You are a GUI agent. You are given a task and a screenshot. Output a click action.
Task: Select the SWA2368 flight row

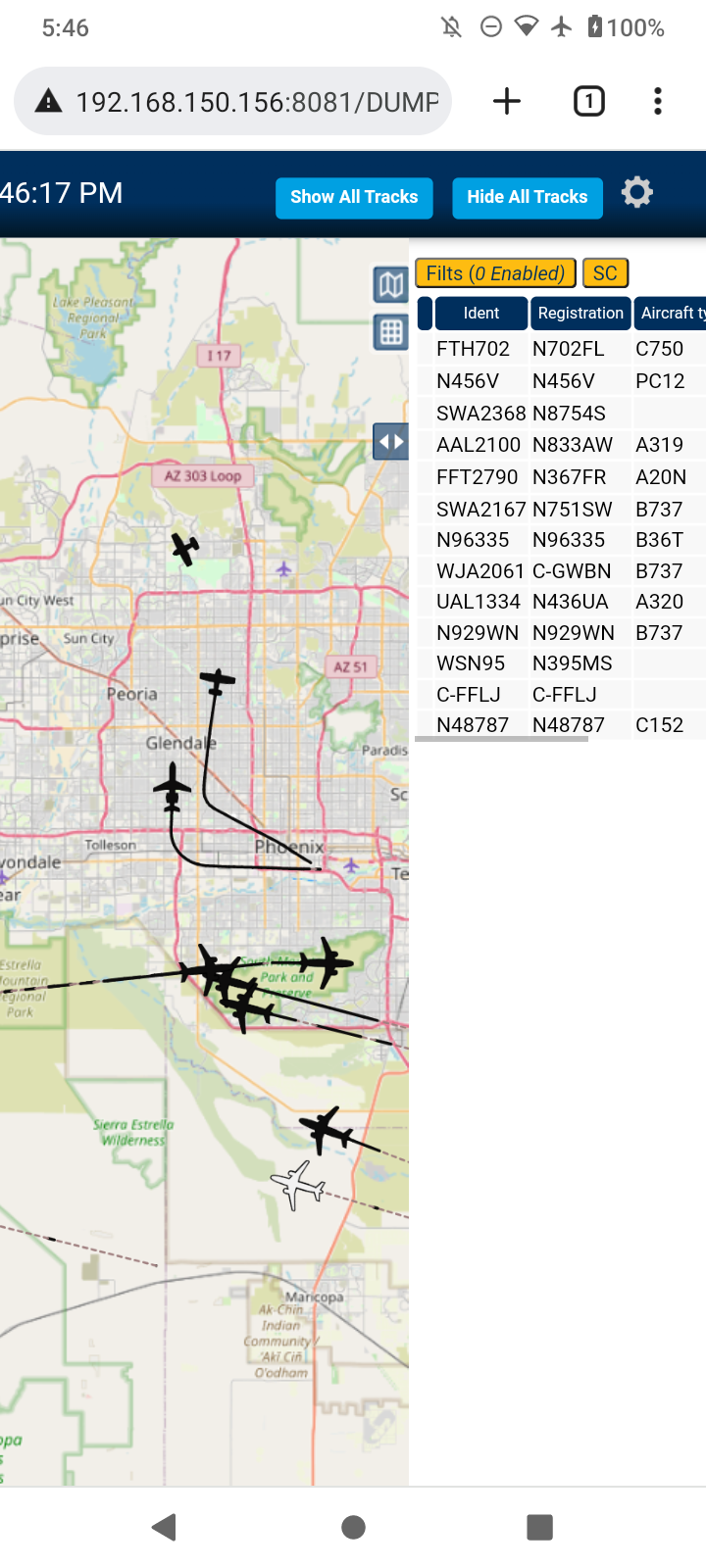(x=561, y=413)
